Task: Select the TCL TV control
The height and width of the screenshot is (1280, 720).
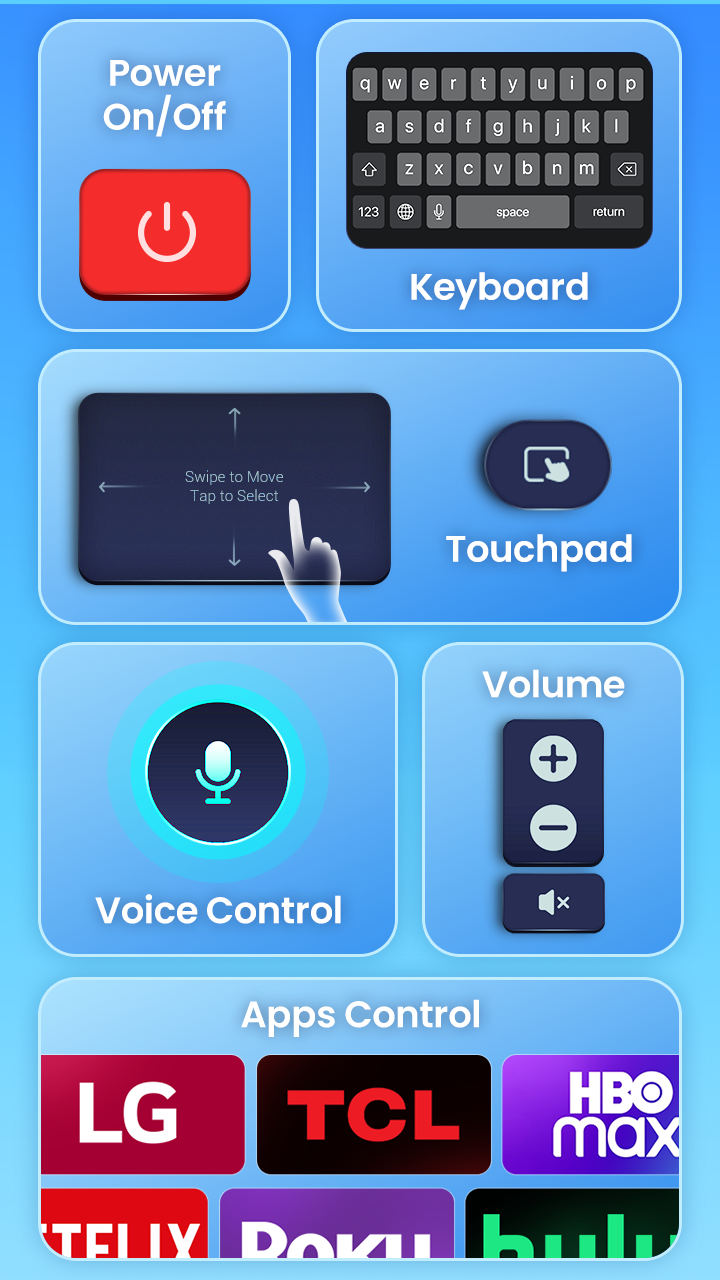Action: (374, 1114)
